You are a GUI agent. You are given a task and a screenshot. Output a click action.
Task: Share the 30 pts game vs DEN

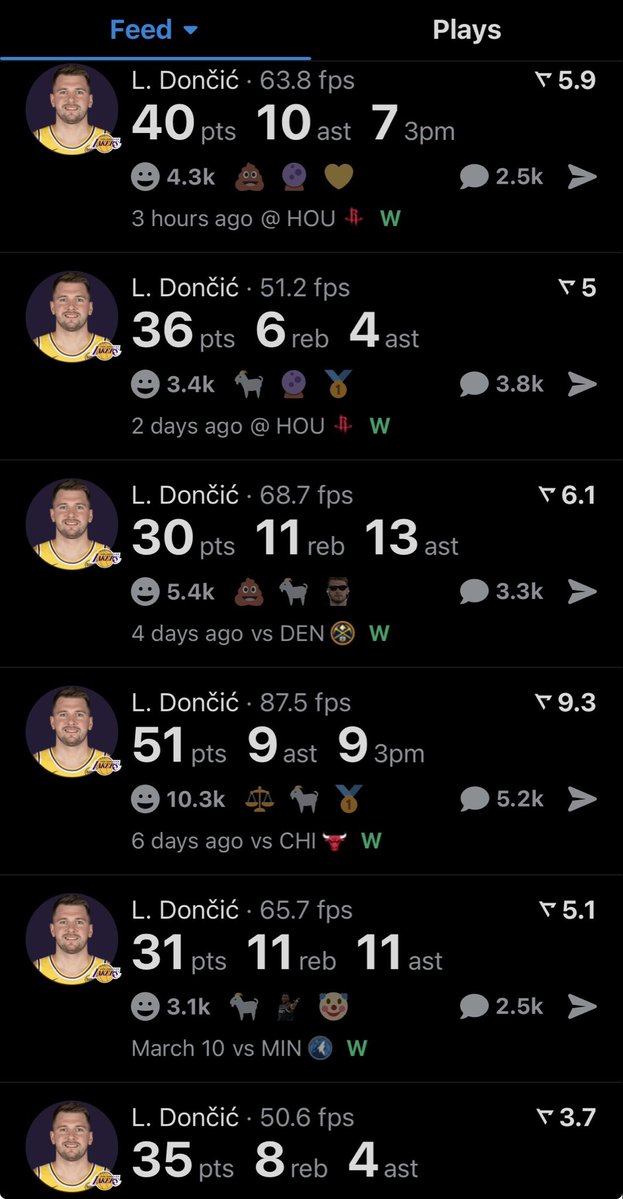pyautogui.click(x=582, y=591)
